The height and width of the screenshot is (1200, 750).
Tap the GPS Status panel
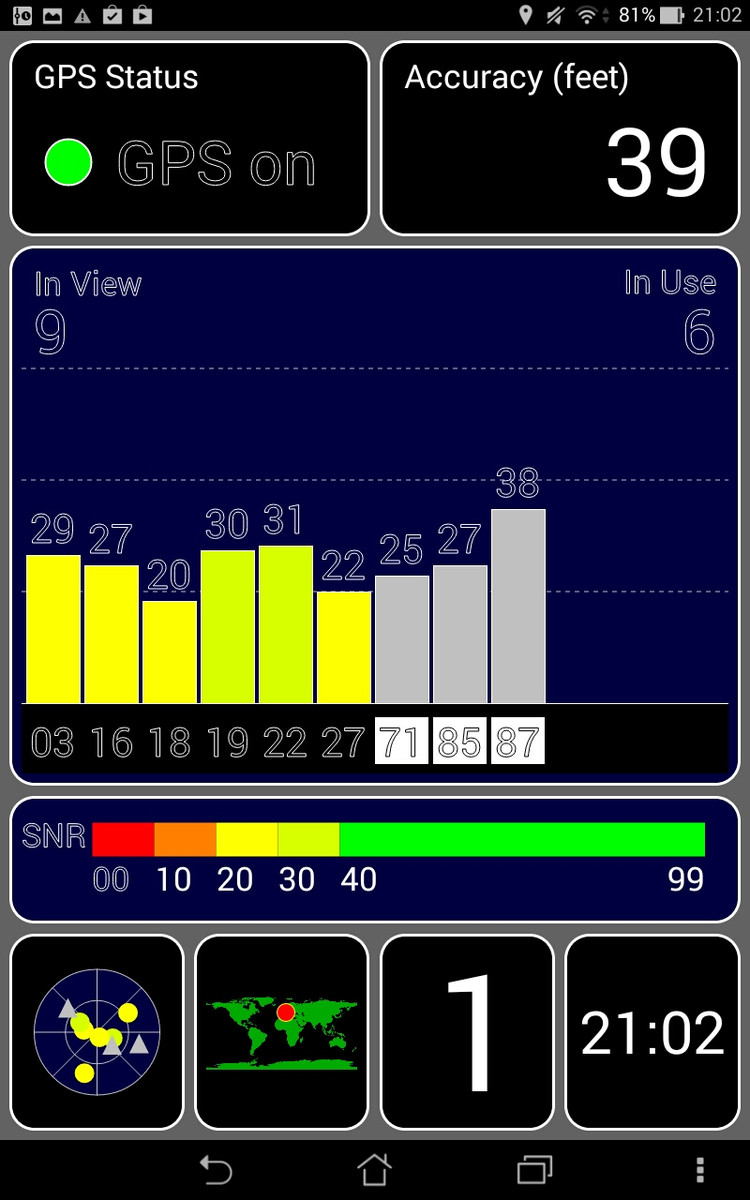click(190, 138)
